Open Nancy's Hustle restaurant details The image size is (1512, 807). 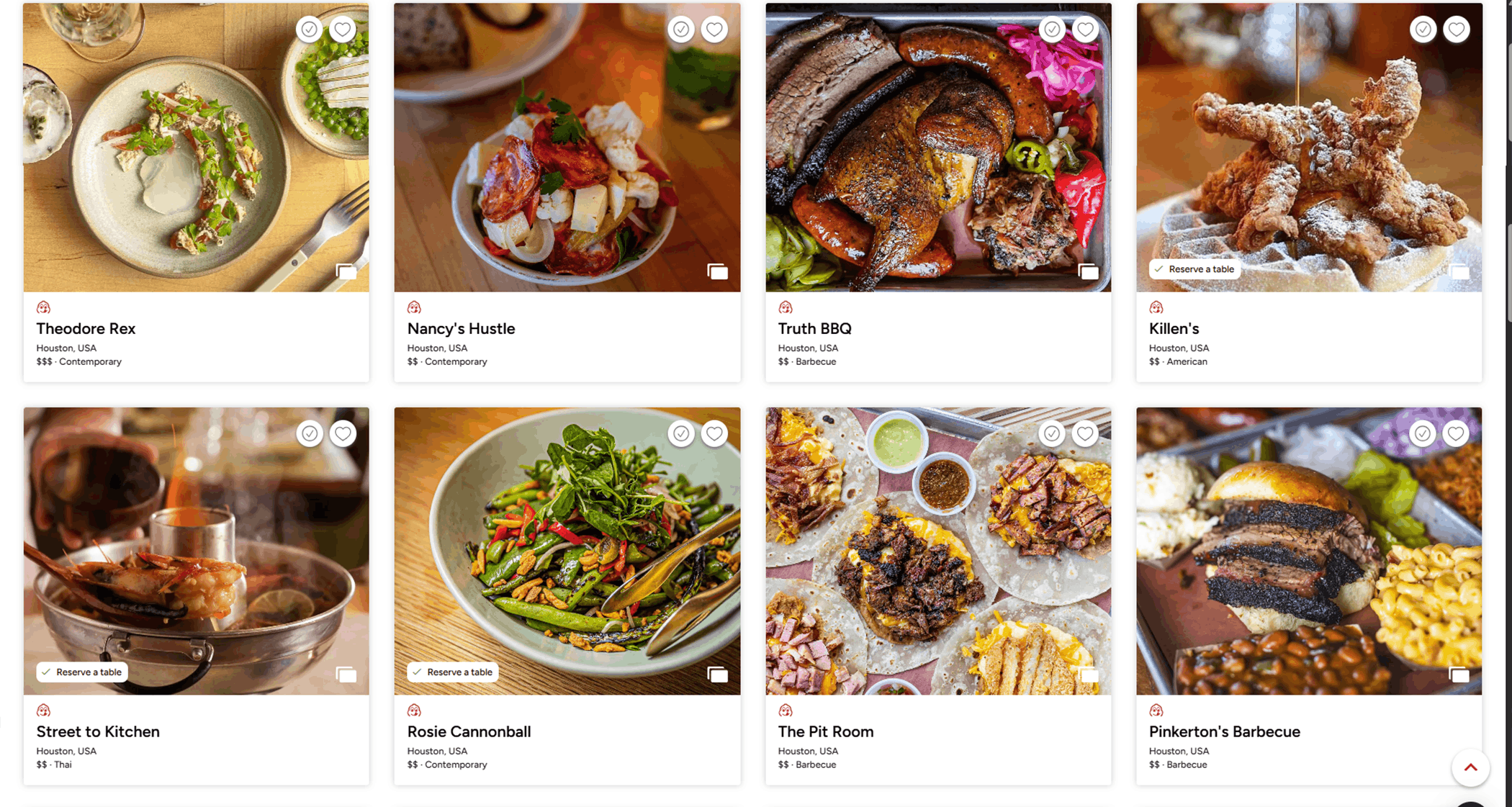click(x=461, y=329)
